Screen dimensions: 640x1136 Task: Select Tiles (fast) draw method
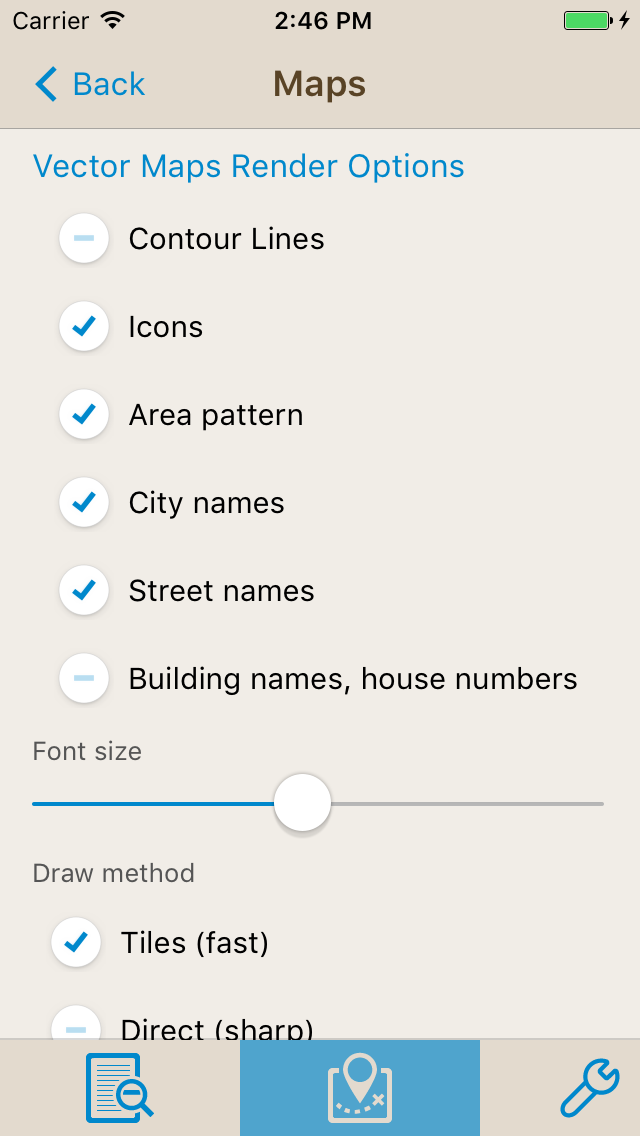[76, 942]
